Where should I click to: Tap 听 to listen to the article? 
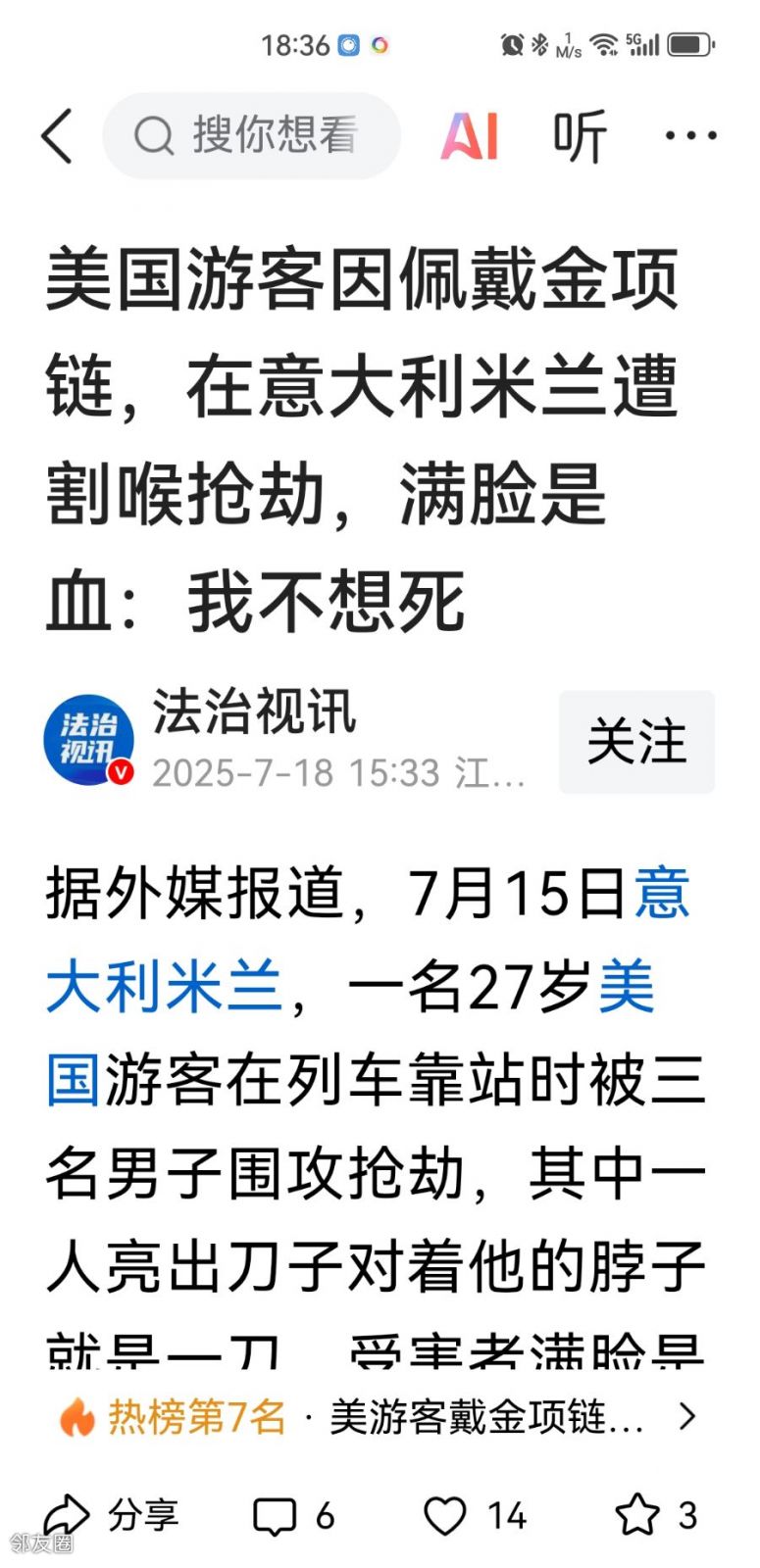tap(580, 135)
